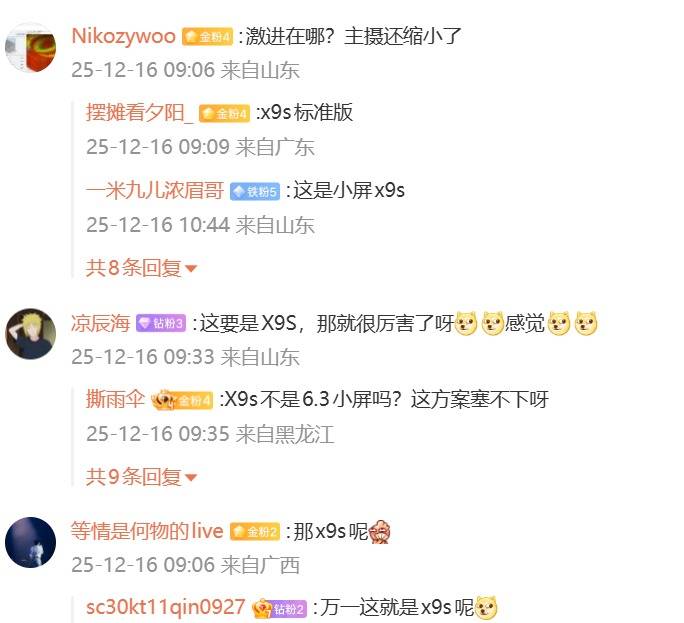Expand 共8条回复 under Nikozywoo's comment
Screen dimensions: 684x623
pos(141,267)
